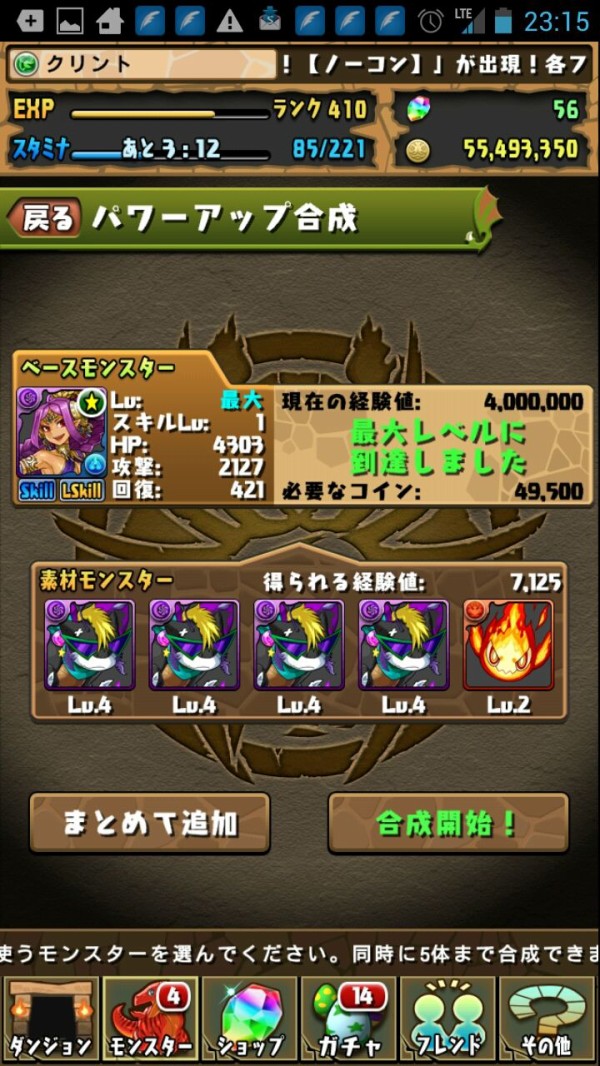
Task: Open the フレンド tab
Action: 449,1019
